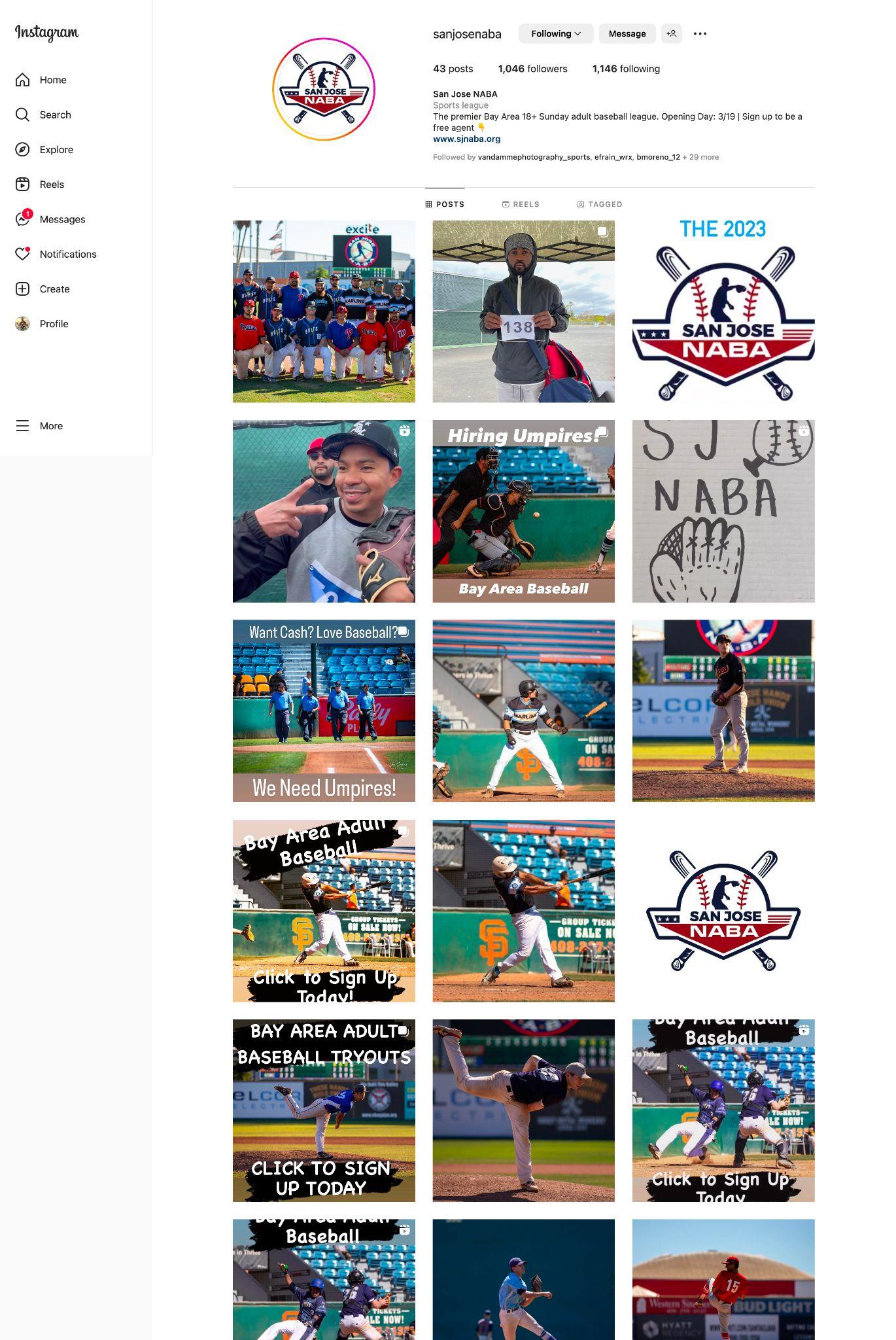View the 1,046 followers list
The width and height of the screenshot is (896, 1340).
532,69
